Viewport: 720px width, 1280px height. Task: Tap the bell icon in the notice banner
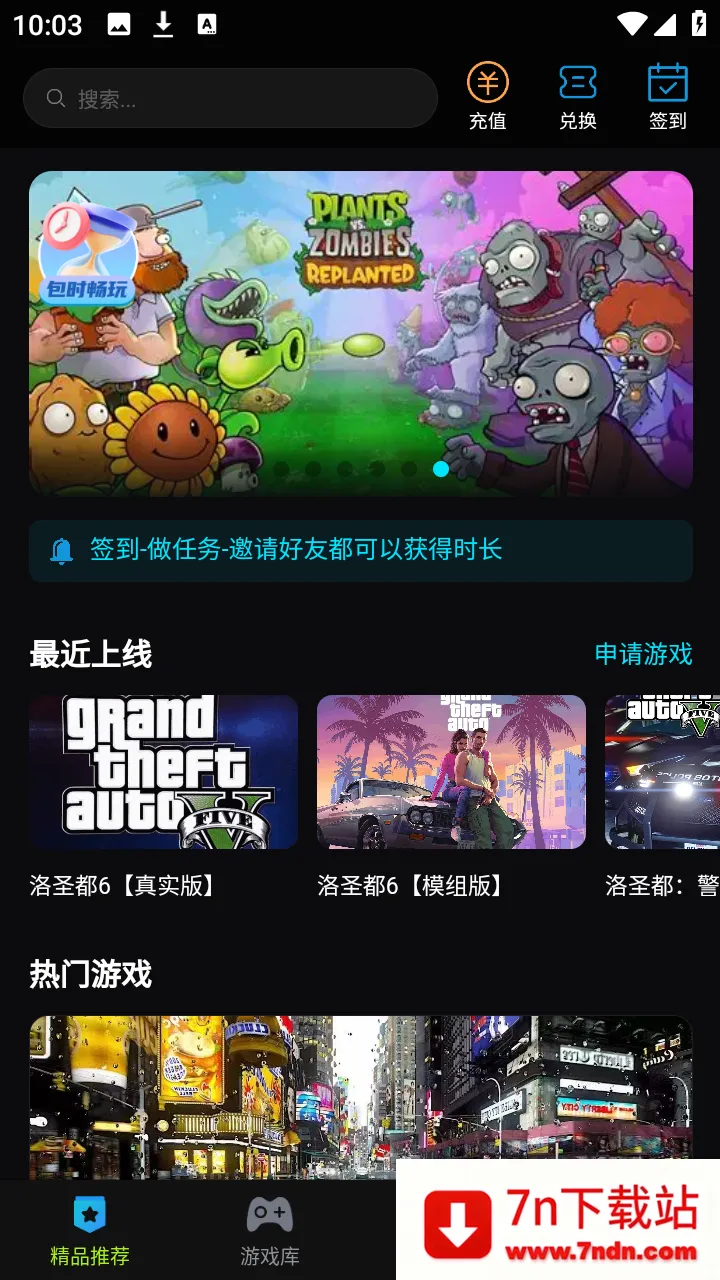coord(62,550)
